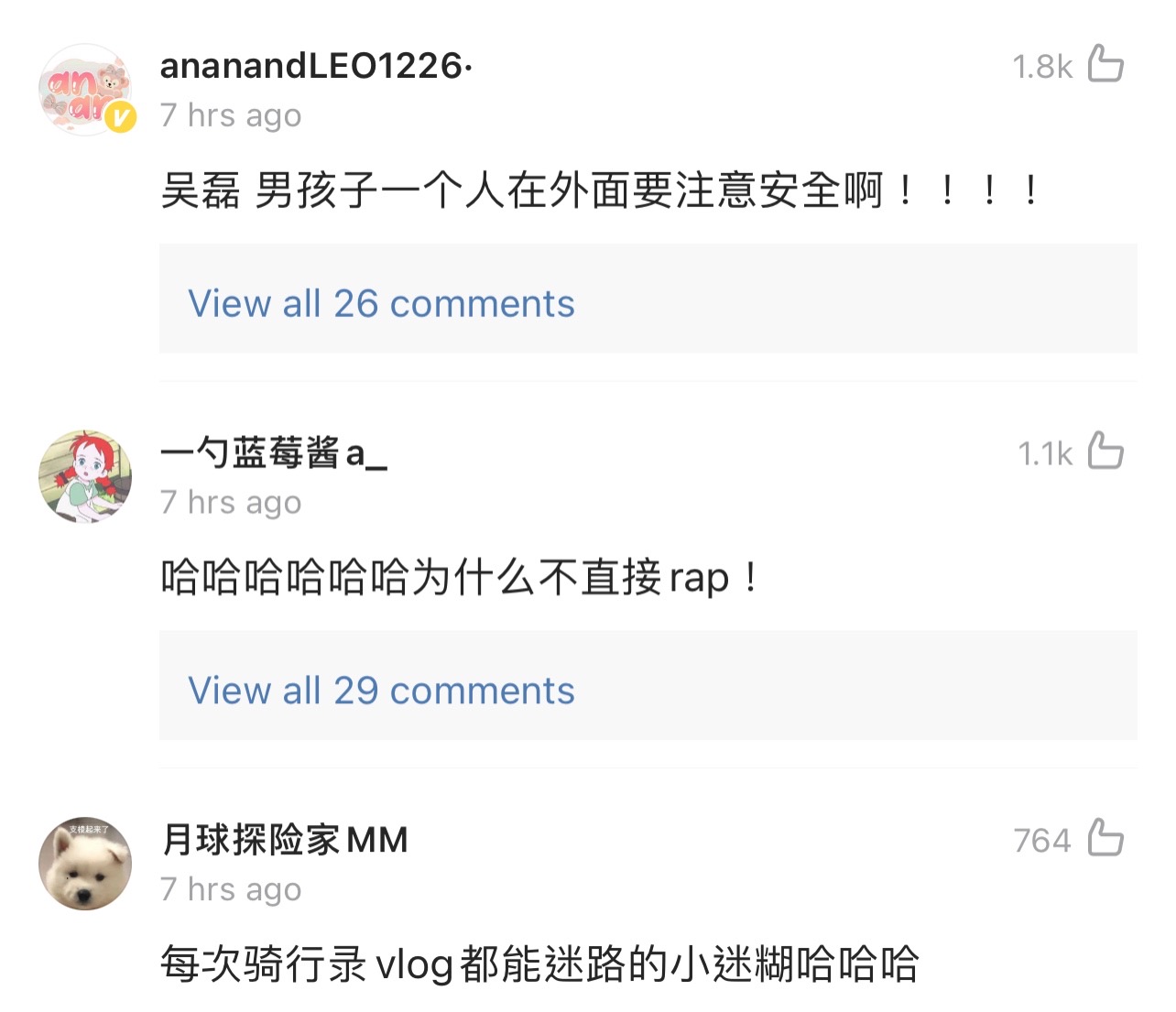This screenshot has height=1012, width=1176.
Task: Open View all 29 comments
Action: [381, 691]
